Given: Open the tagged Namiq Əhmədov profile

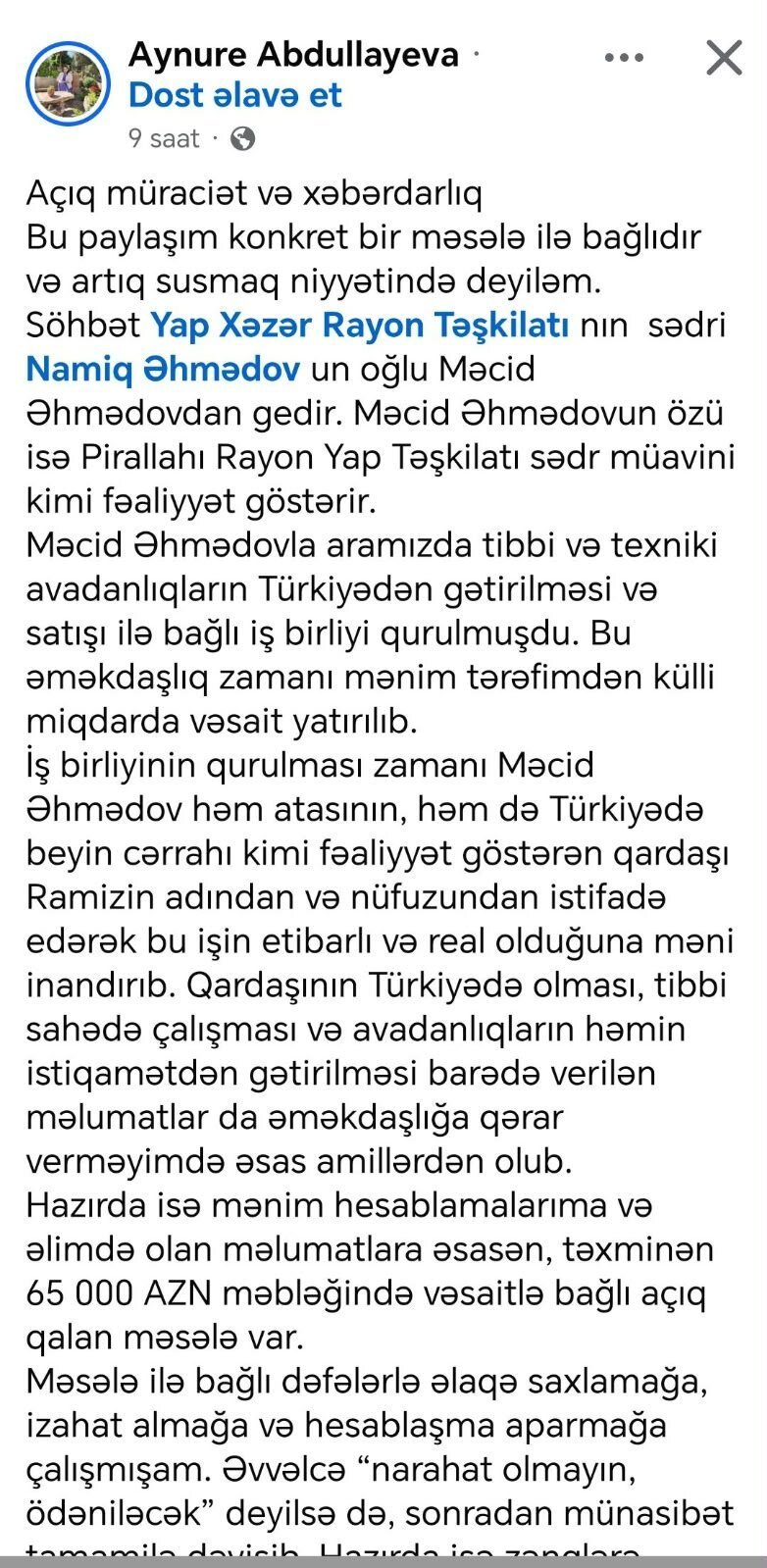Looking at the screenshot, I should click(163, 369).
